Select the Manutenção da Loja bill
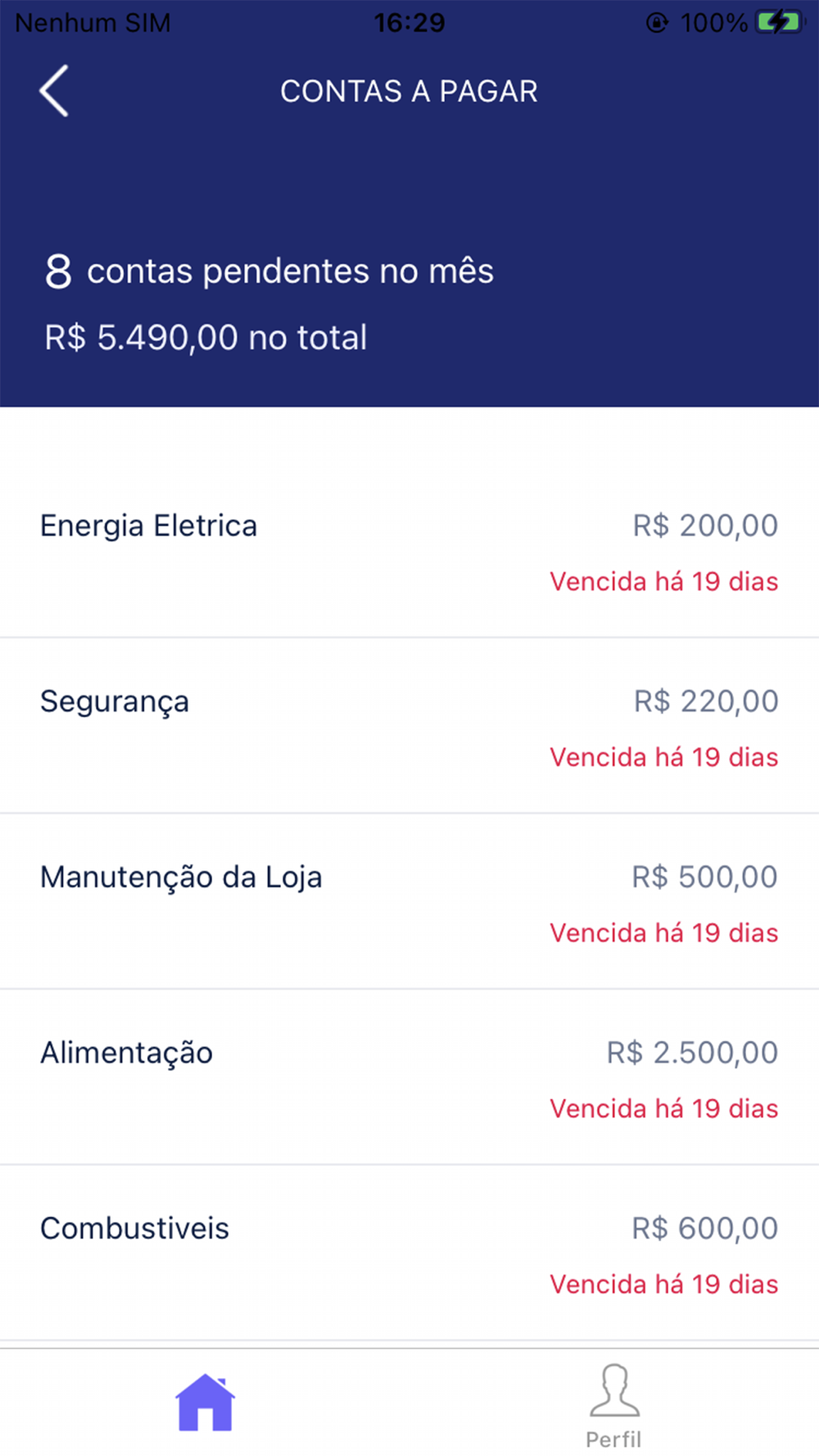Screen dimensions: 819x1456 click(x=409, y=902)
